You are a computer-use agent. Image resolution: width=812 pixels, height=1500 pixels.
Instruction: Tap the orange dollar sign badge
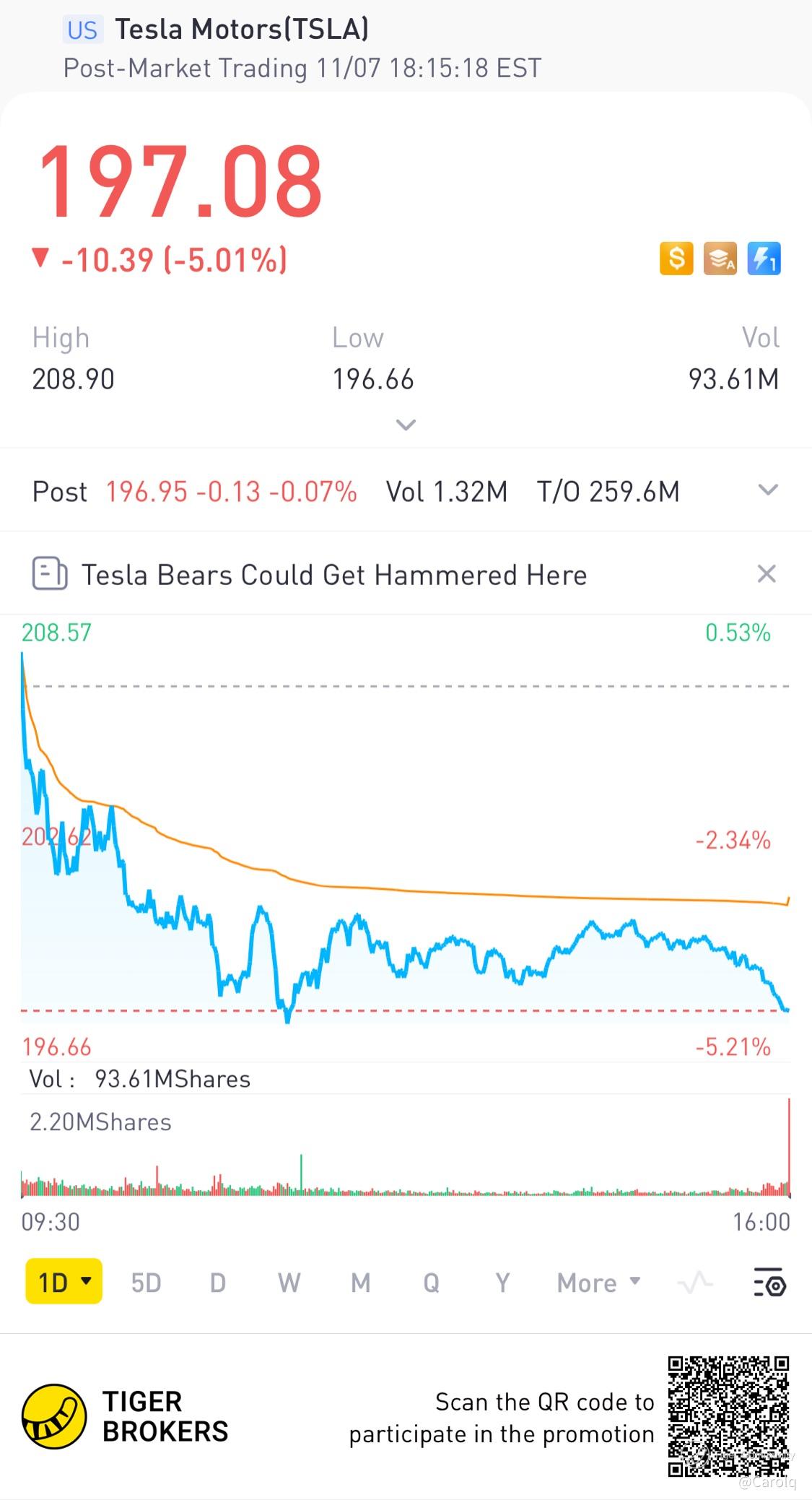[x=676, y=259]
